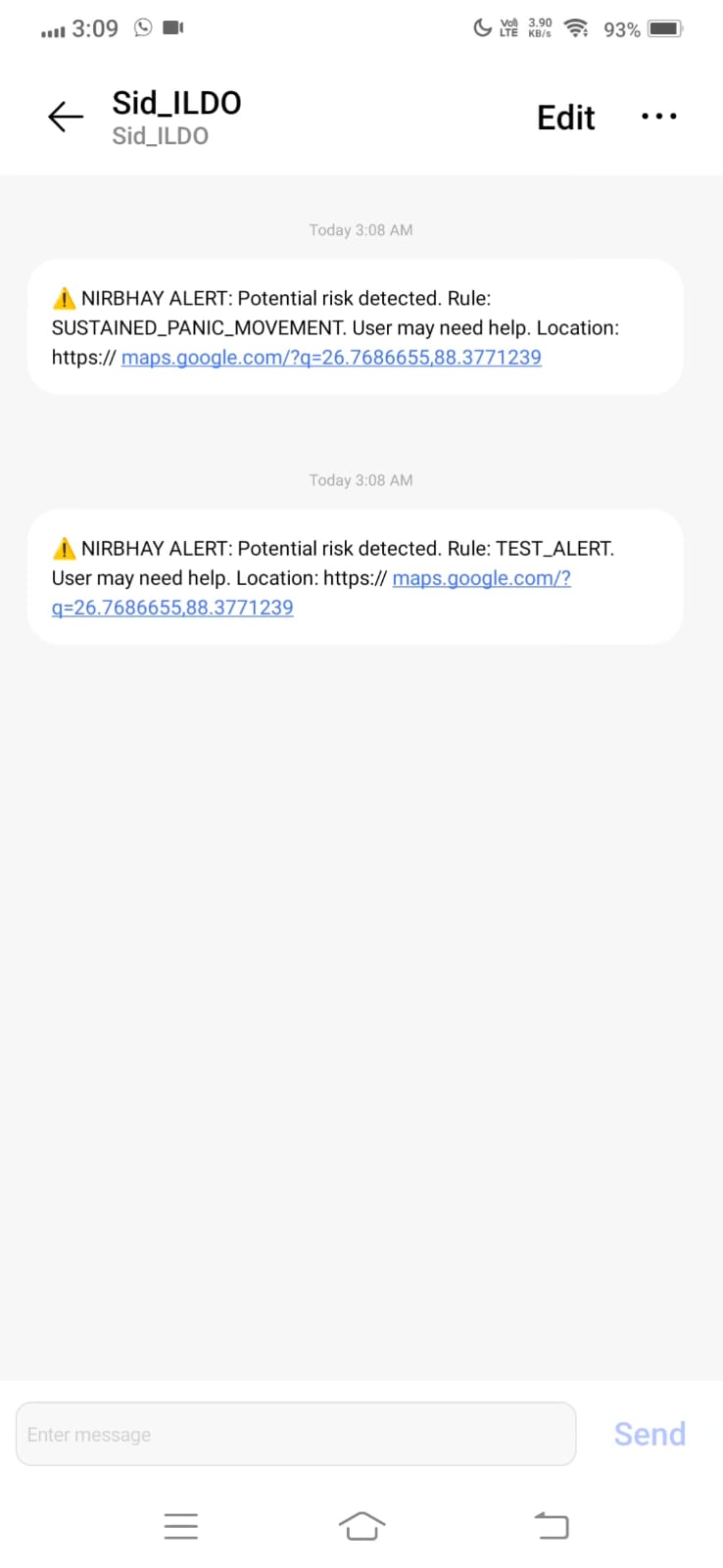
Task: Tap the Today 3:08 AM timestamp divider
Action: (361, 229)
